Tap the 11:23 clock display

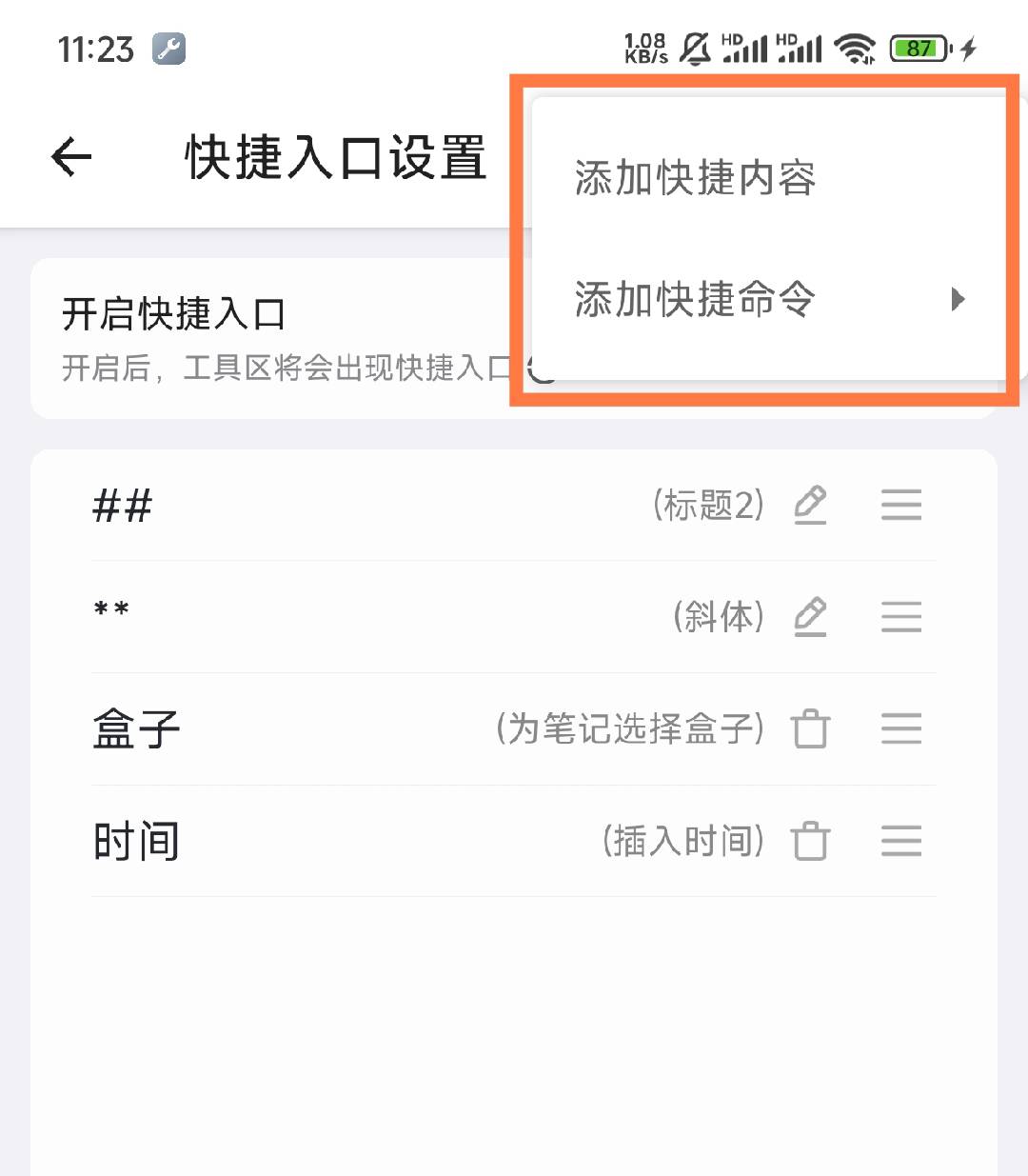pyautogui.click(x=95, y=47)
